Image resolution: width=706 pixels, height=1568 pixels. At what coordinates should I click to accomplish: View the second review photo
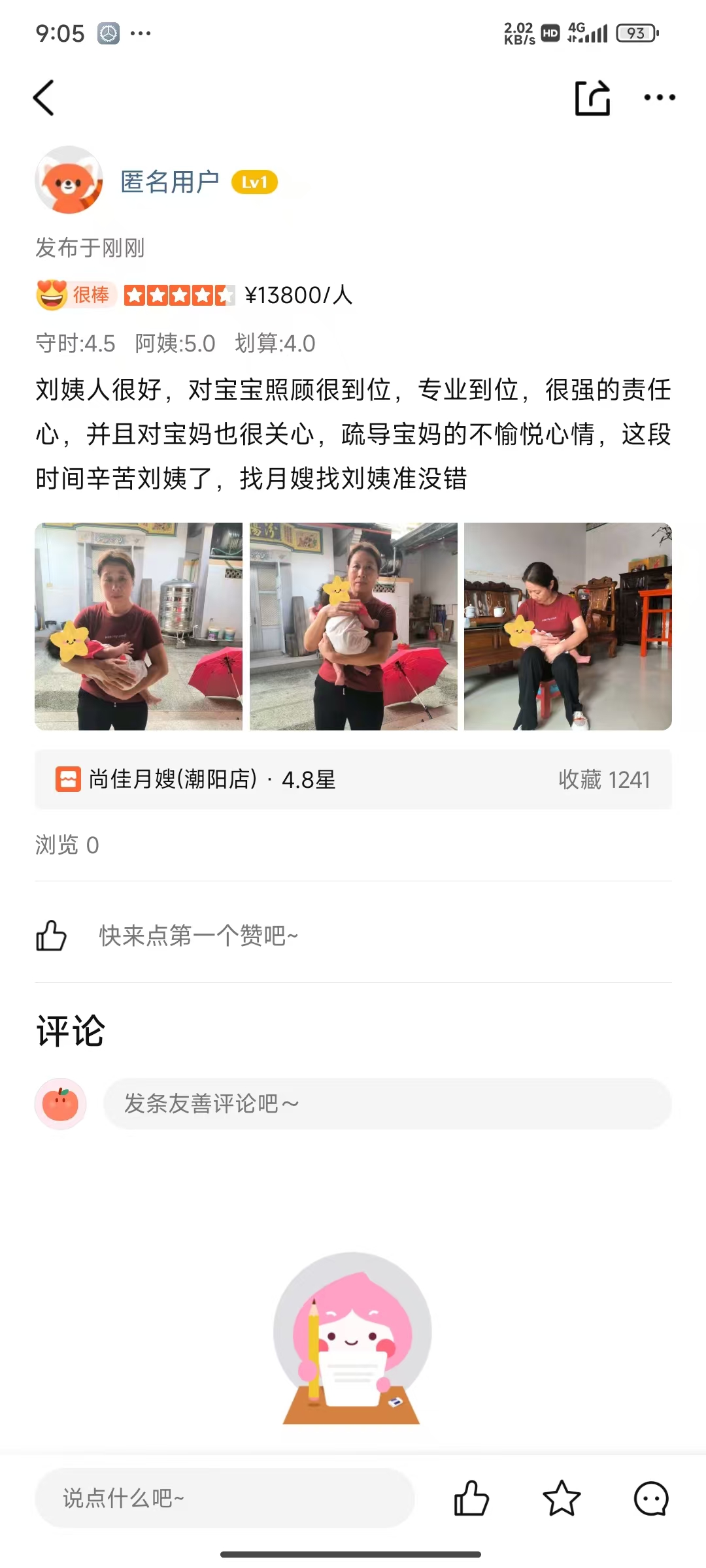(353, 626)
